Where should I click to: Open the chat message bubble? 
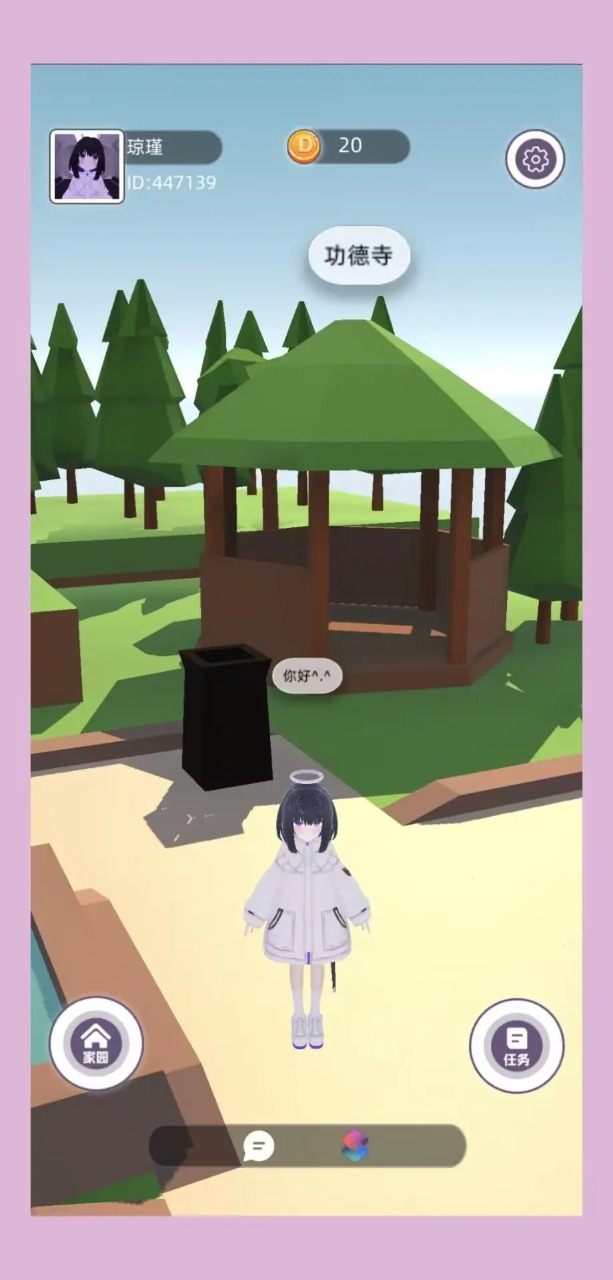259,1145
